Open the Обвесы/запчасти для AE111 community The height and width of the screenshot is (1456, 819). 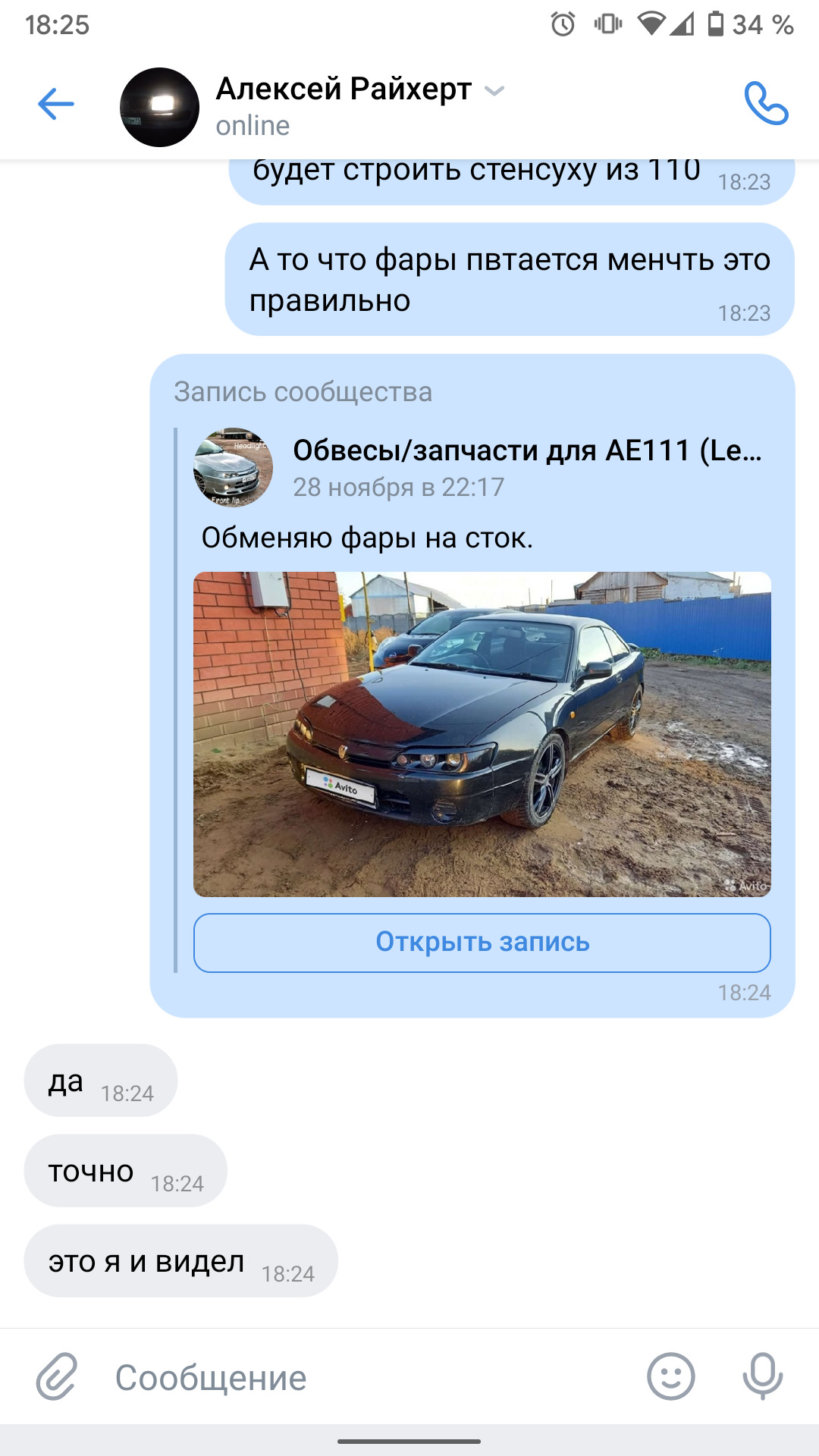pyautogui.click(x=526, y=450)
